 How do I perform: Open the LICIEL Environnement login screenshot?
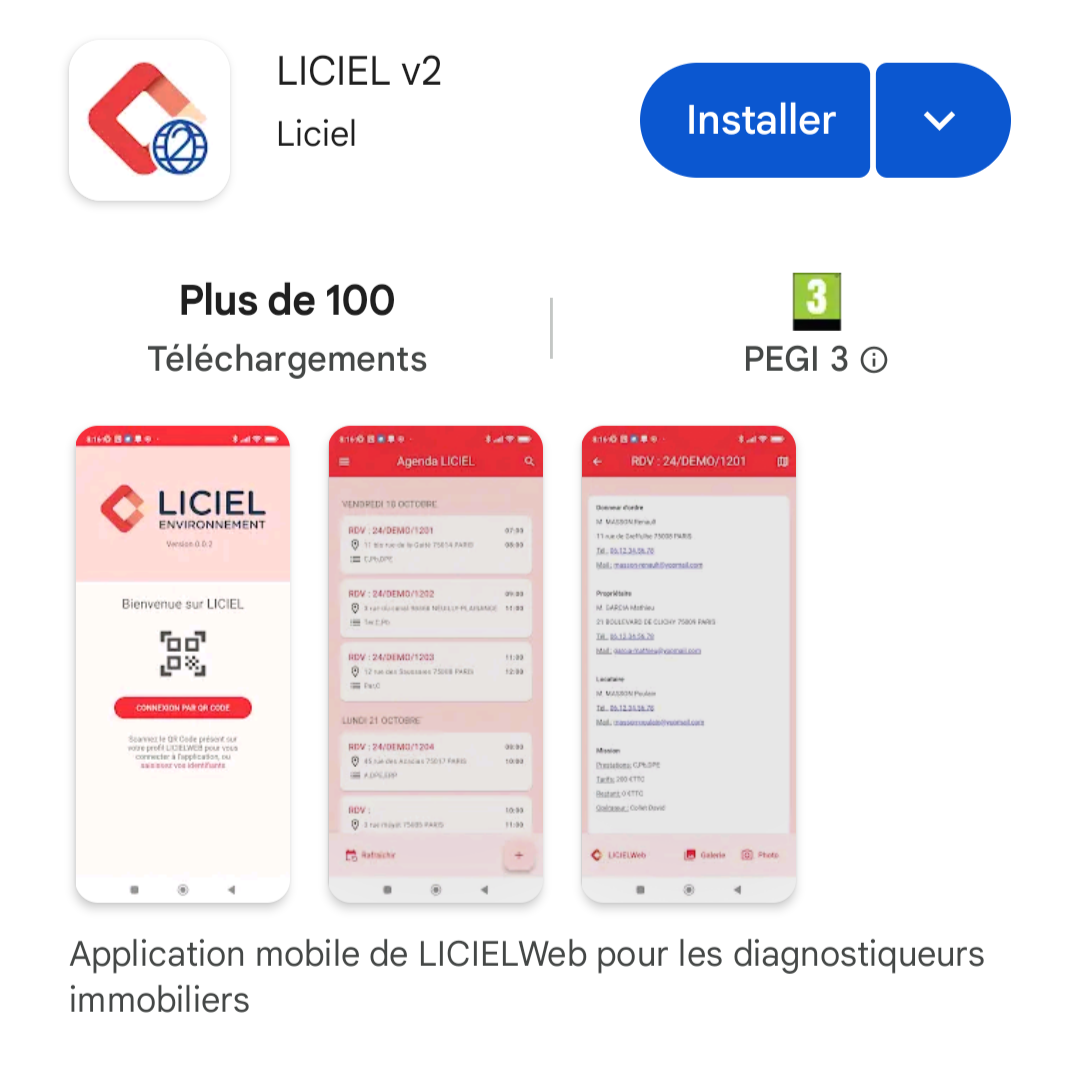(183, 664)
